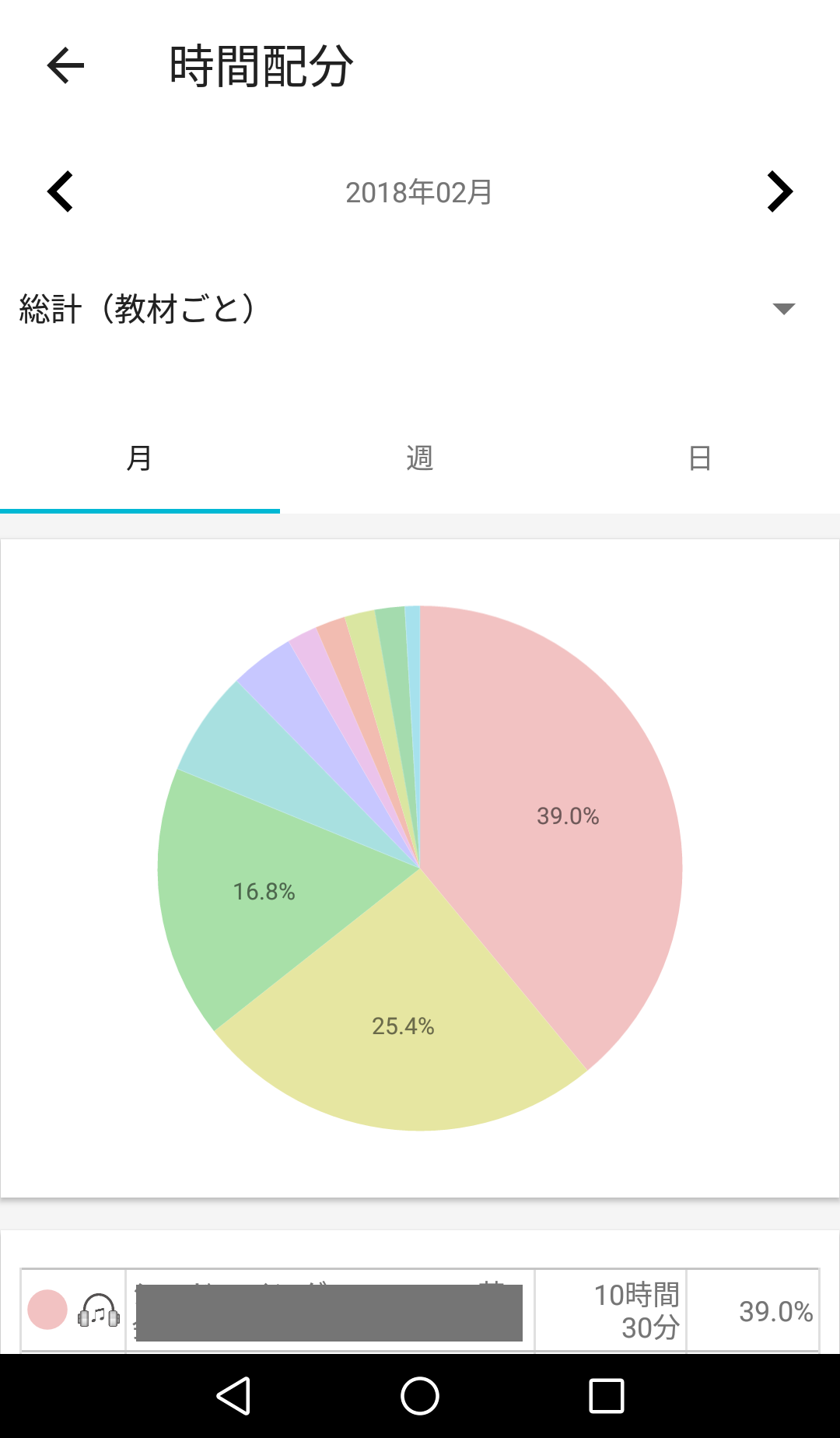The width and height of the screenshot is (840, 1438).
Task: Switch to the 週 tab
Action: click(x=420, y=458)
